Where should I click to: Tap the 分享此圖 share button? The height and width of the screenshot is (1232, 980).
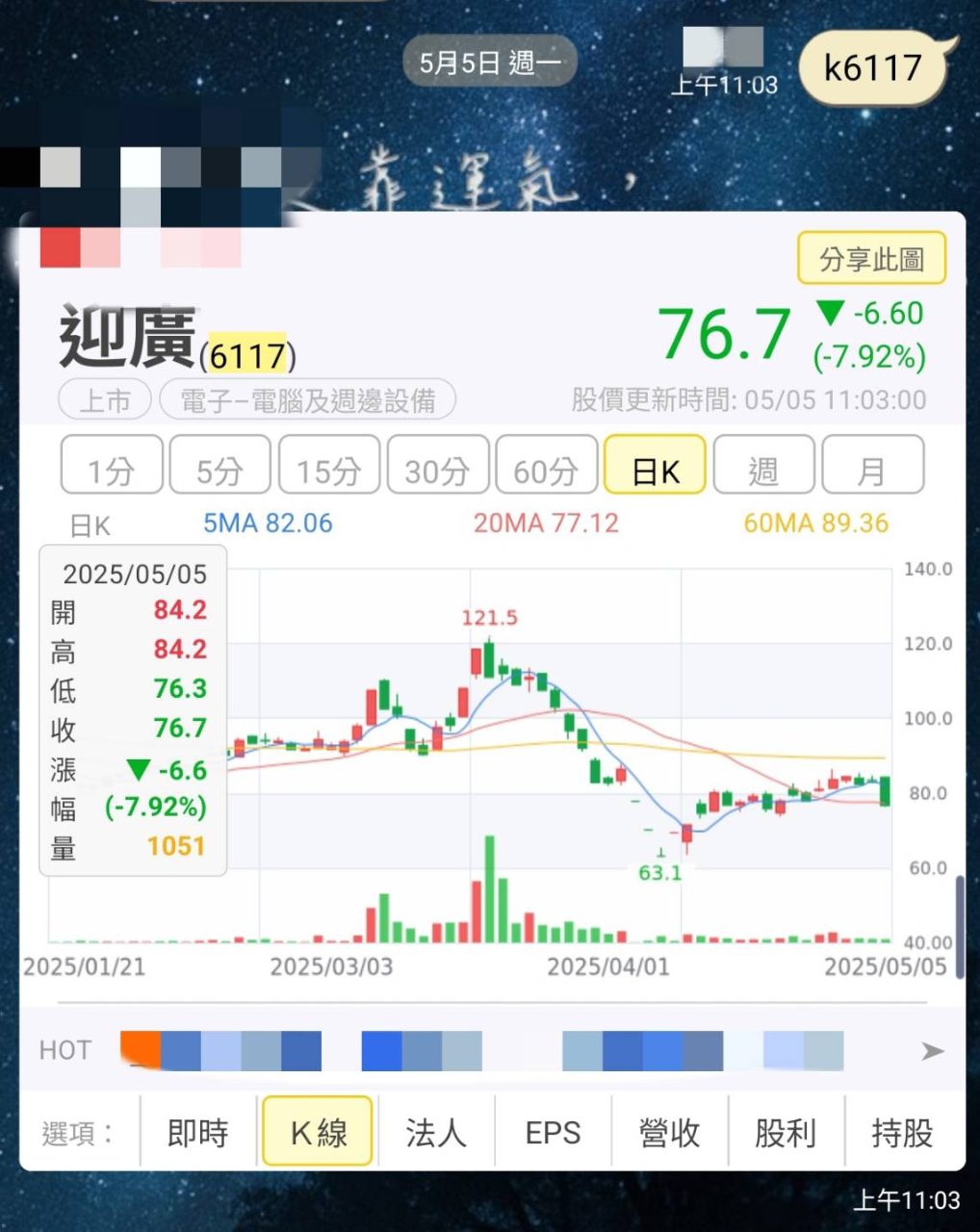(x=871, y=259)
